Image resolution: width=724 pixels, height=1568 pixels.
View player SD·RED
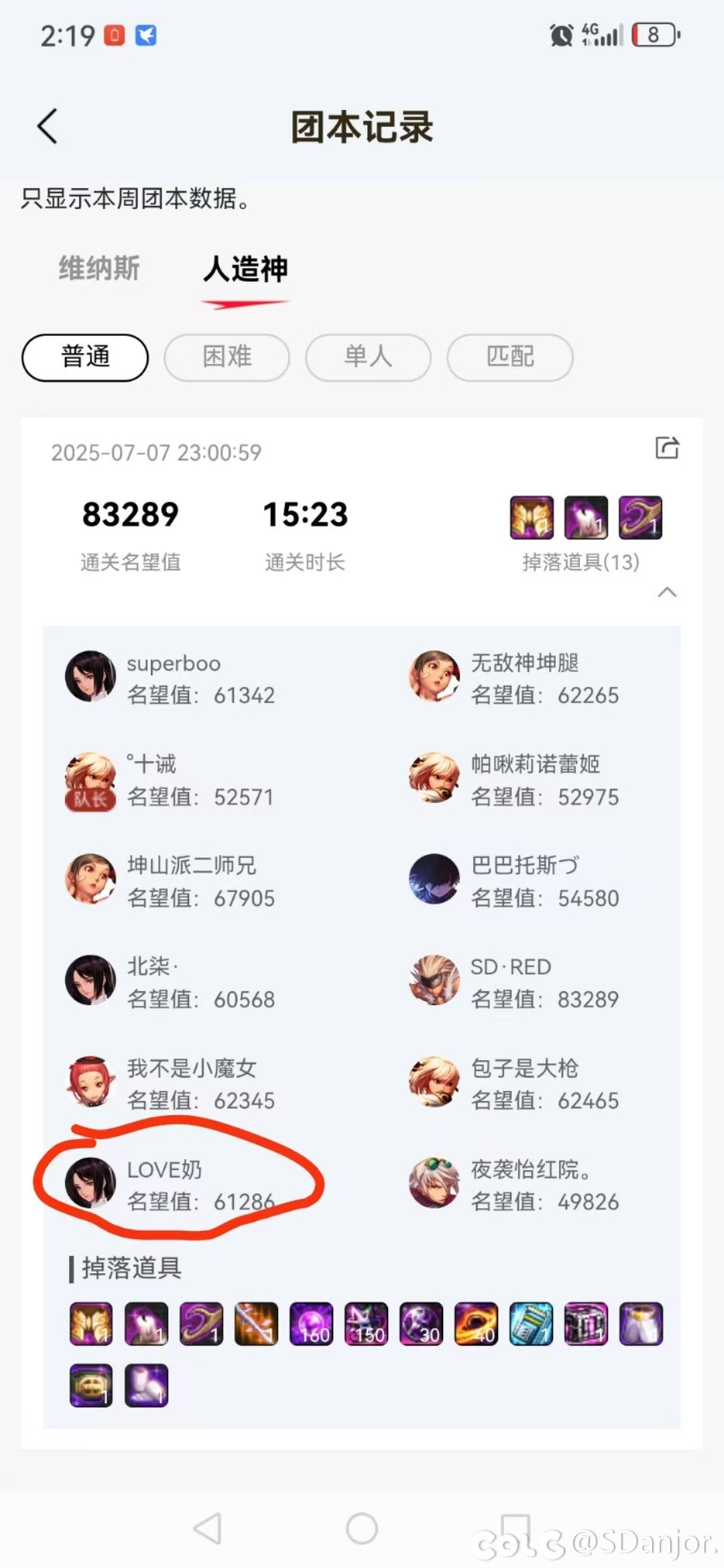pyautogui.click(x=434, y=981)
